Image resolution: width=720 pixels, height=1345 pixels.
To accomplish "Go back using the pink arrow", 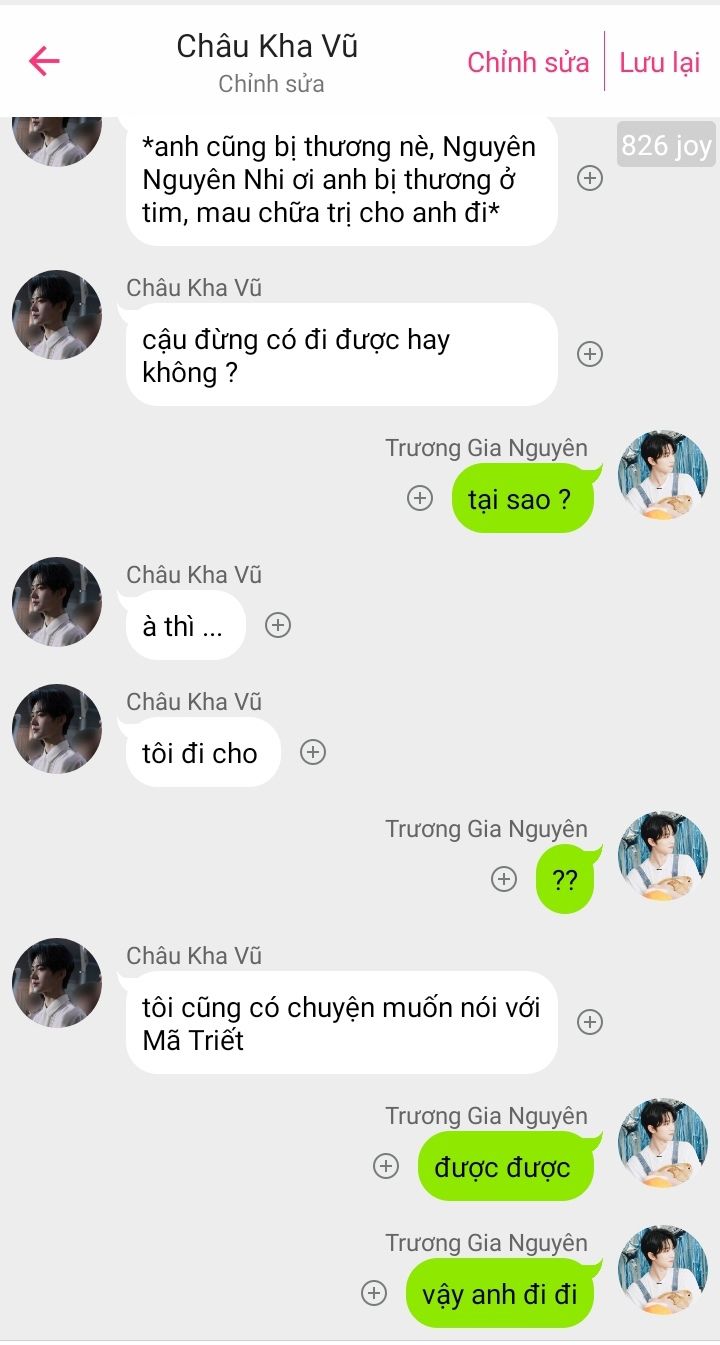I will pyautogui.click(x=45, y=61).
